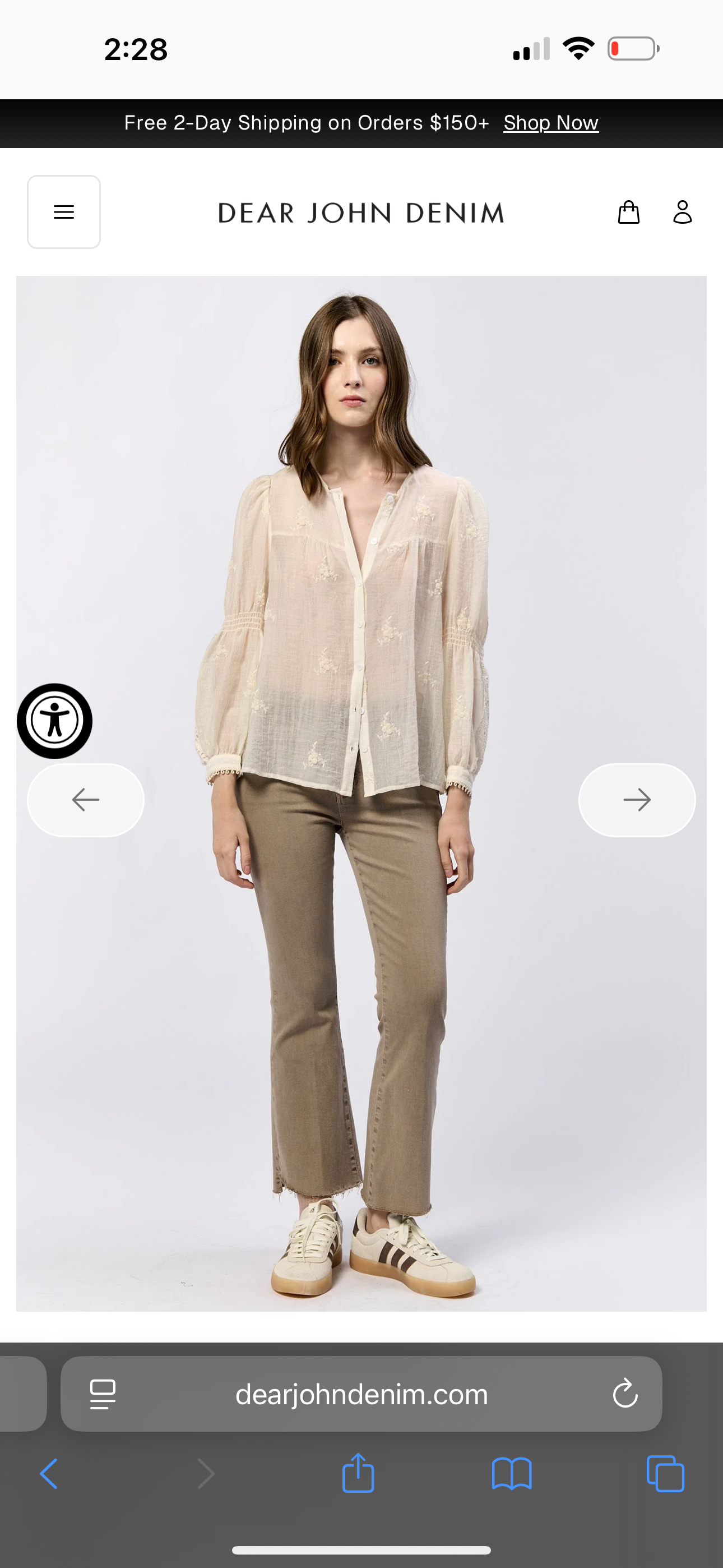The width and height of the screenshot is (723, 1568).
Task: Tap the Shop Now link
Action: (x=551, y=123)
